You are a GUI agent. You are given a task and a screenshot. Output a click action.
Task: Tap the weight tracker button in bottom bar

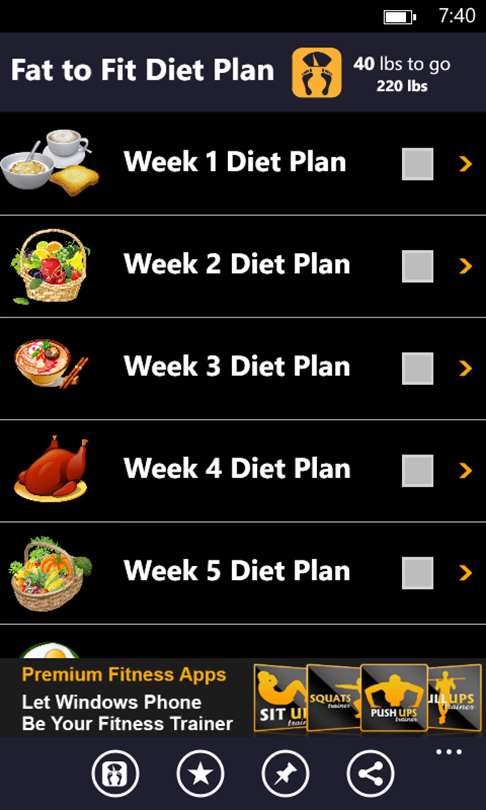pos(115,774)
